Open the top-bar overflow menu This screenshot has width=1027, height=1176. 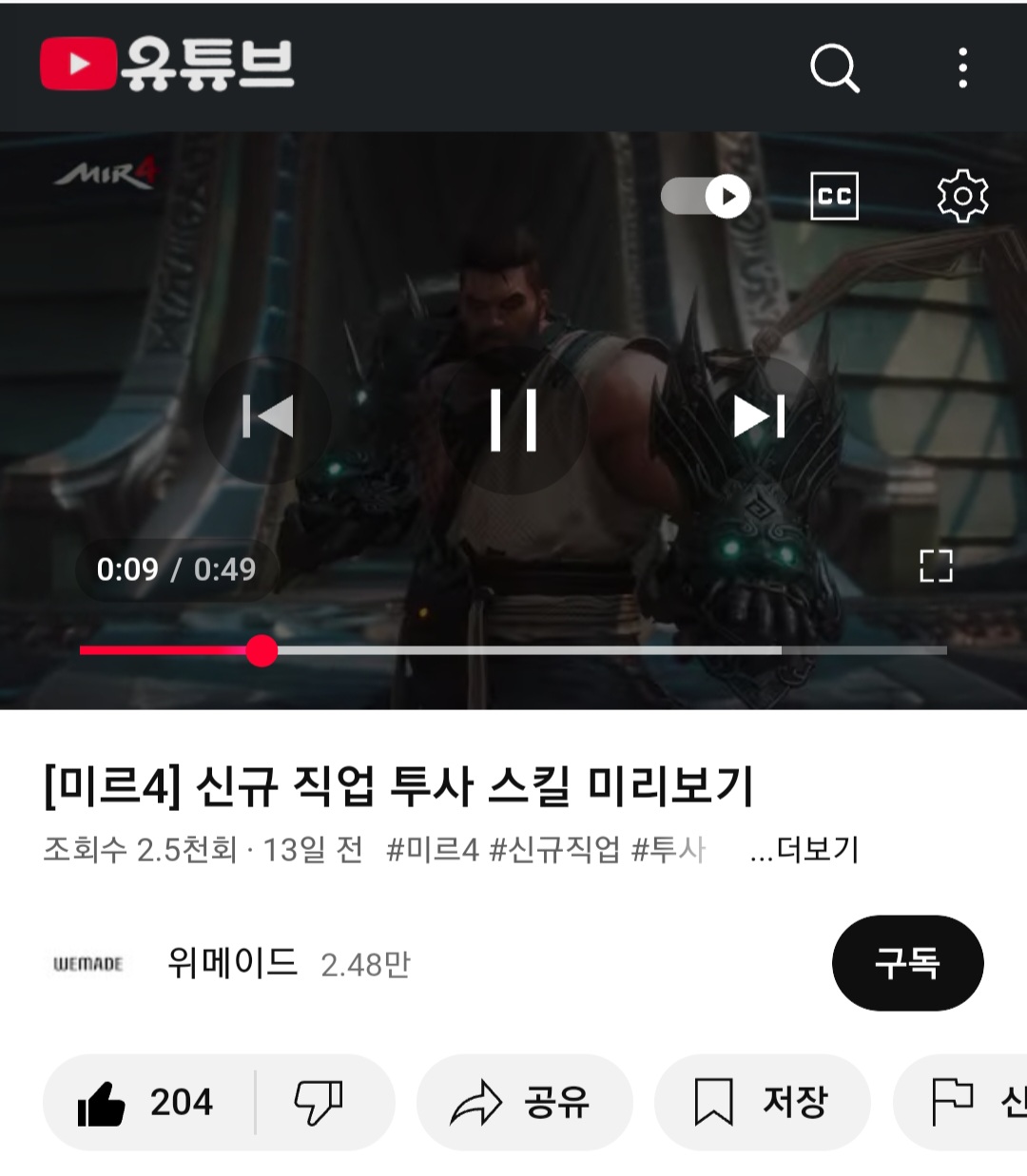pyautogui.click(x=962, y=68)
